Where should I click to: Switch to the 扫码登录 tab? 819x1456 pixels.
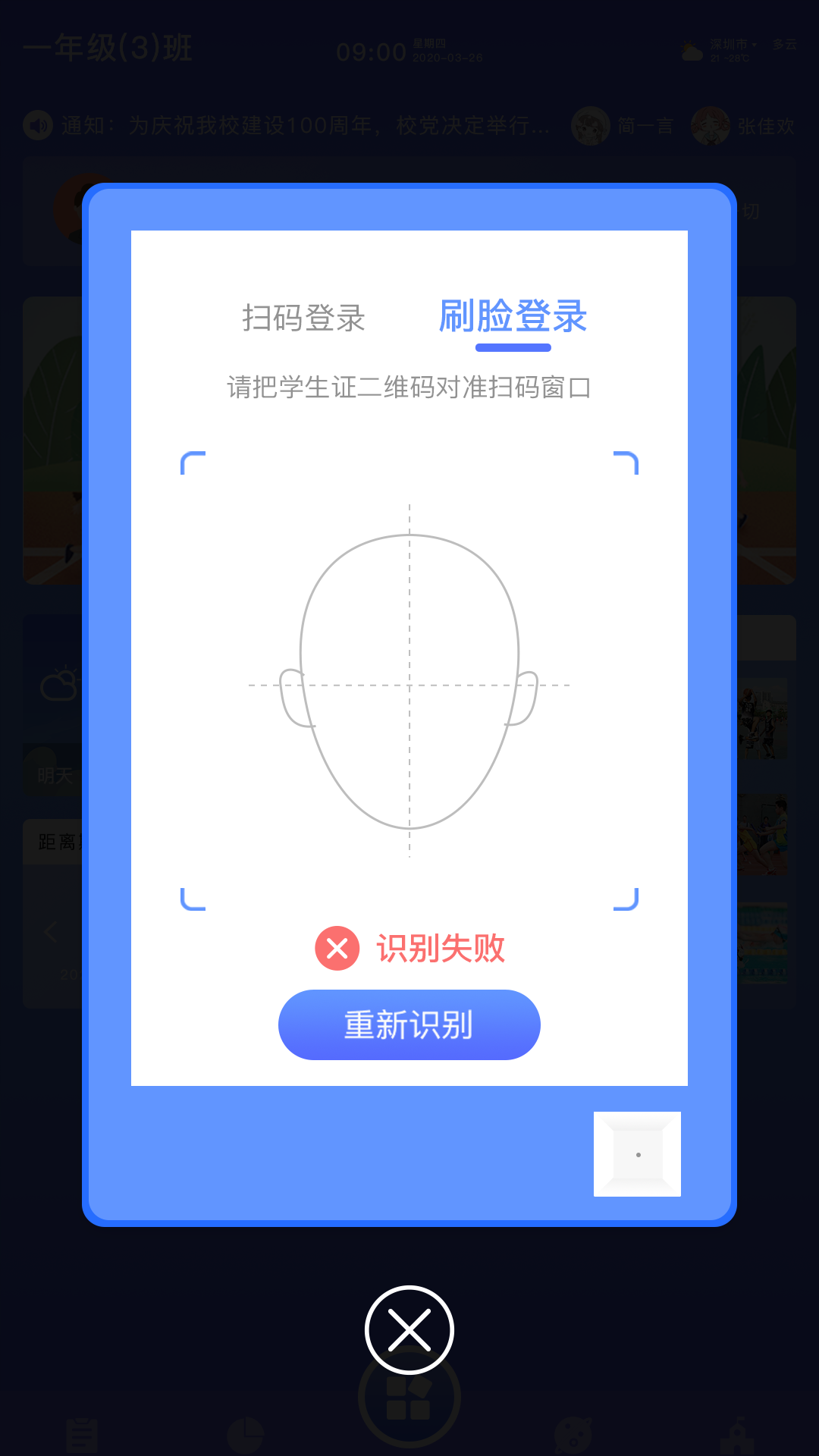[303, 318]
